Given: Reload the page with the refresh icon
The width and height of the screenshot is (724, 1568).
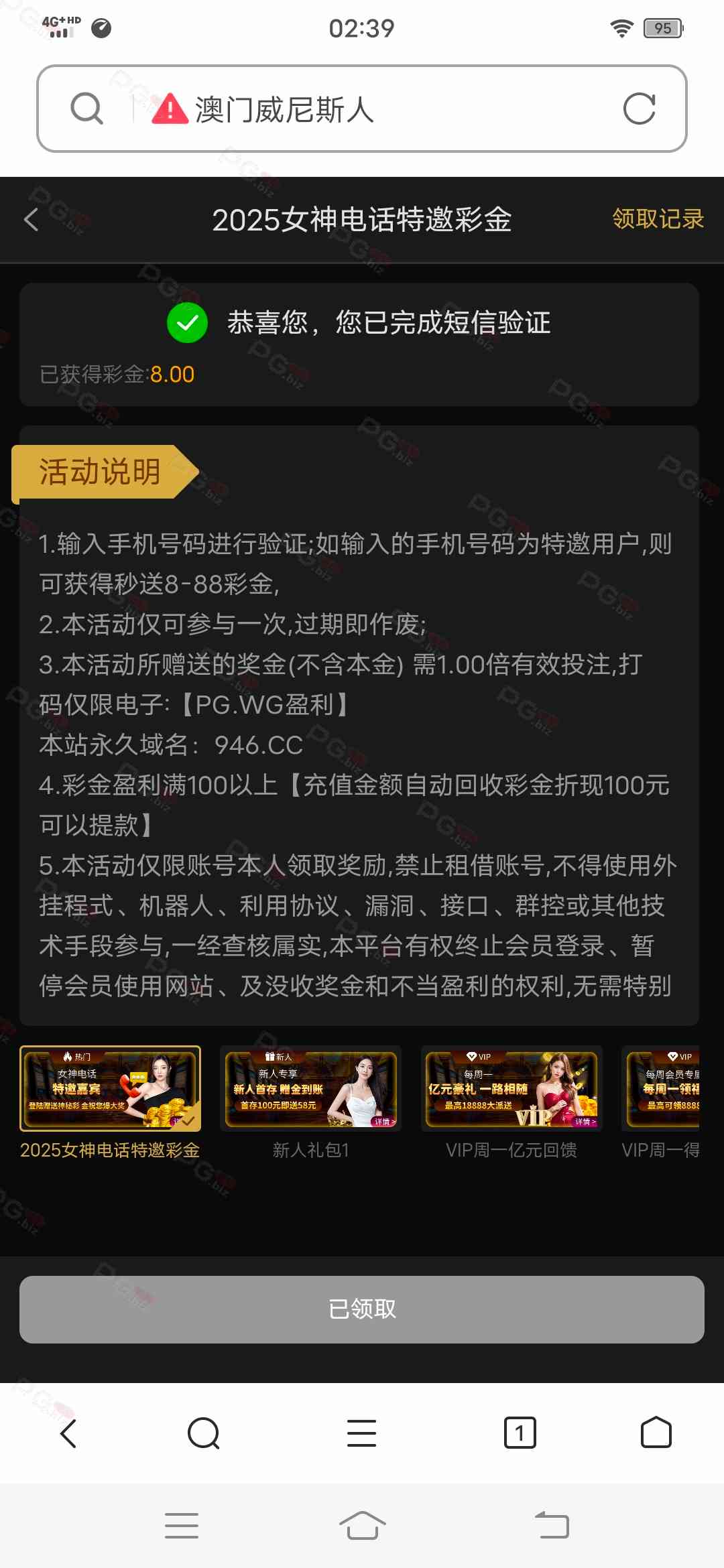Looking at the screenshot, I should (639, 109).
